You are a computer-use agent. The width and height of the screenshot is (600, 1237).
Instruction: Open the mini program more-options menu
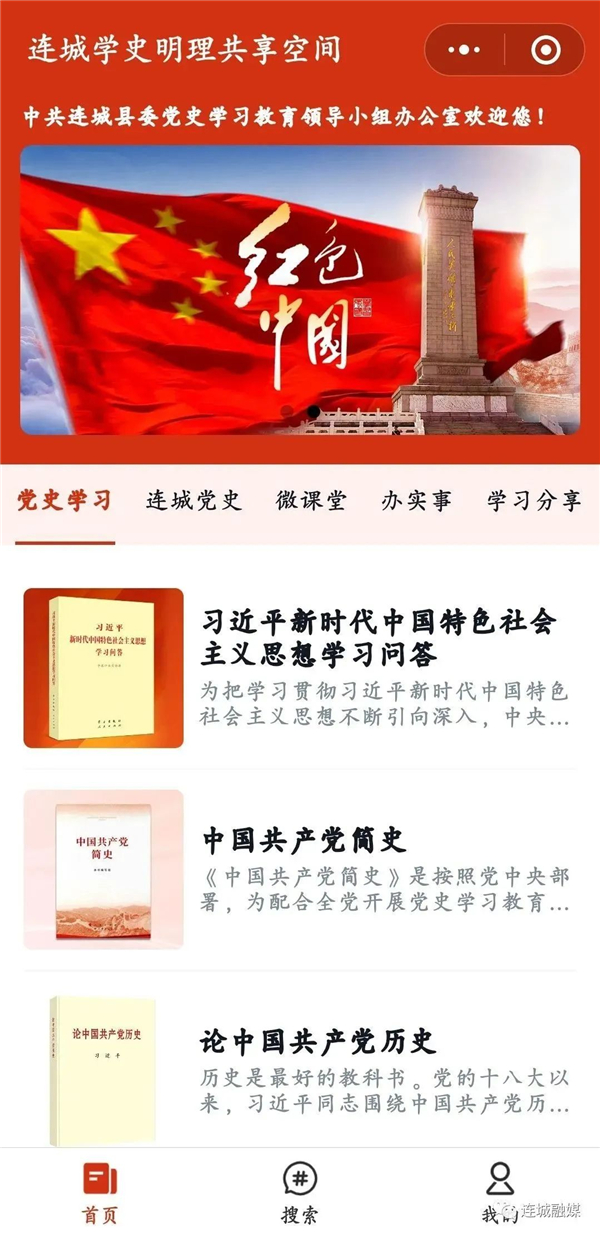(x=464, y=50)
